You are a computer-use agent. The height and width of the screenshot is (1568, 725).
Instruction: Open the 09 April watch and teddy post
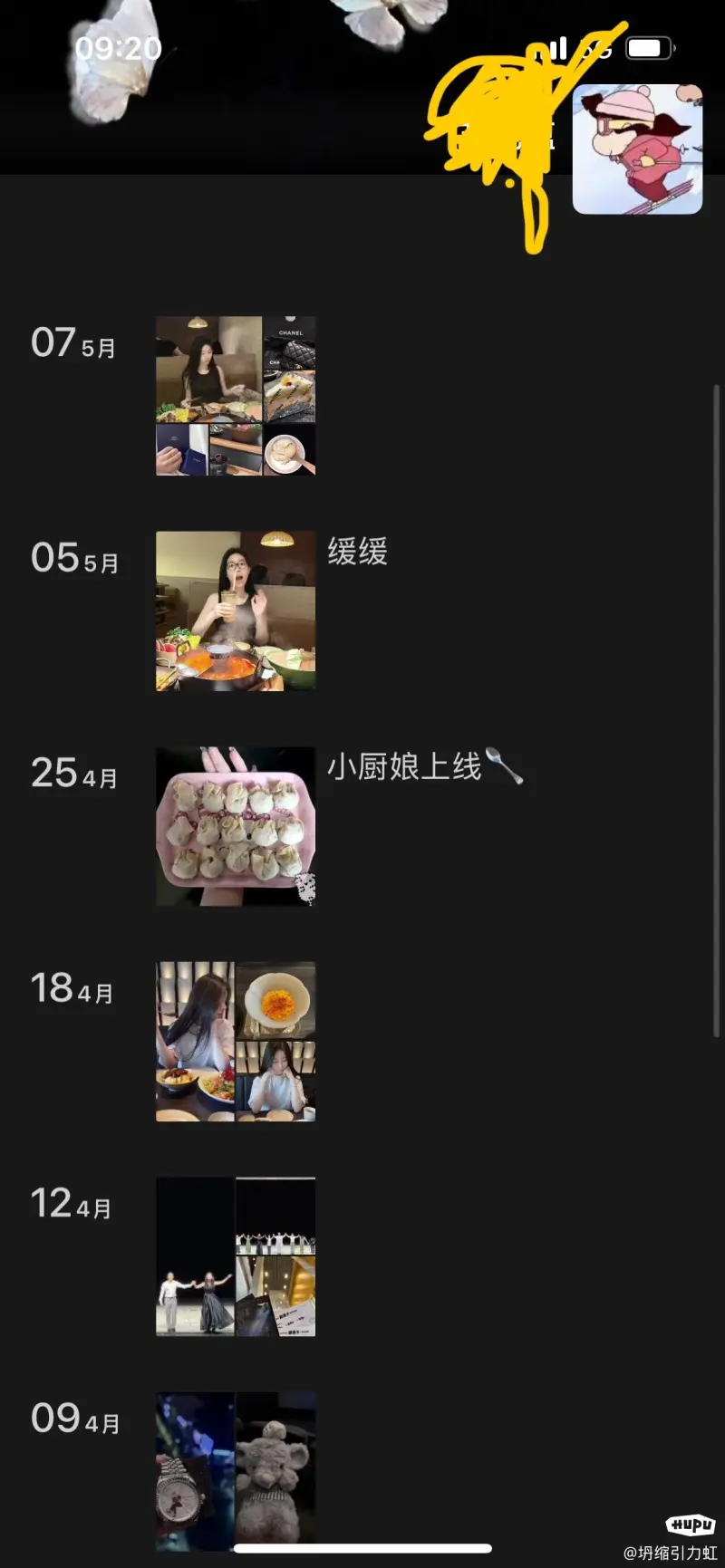236,1469
